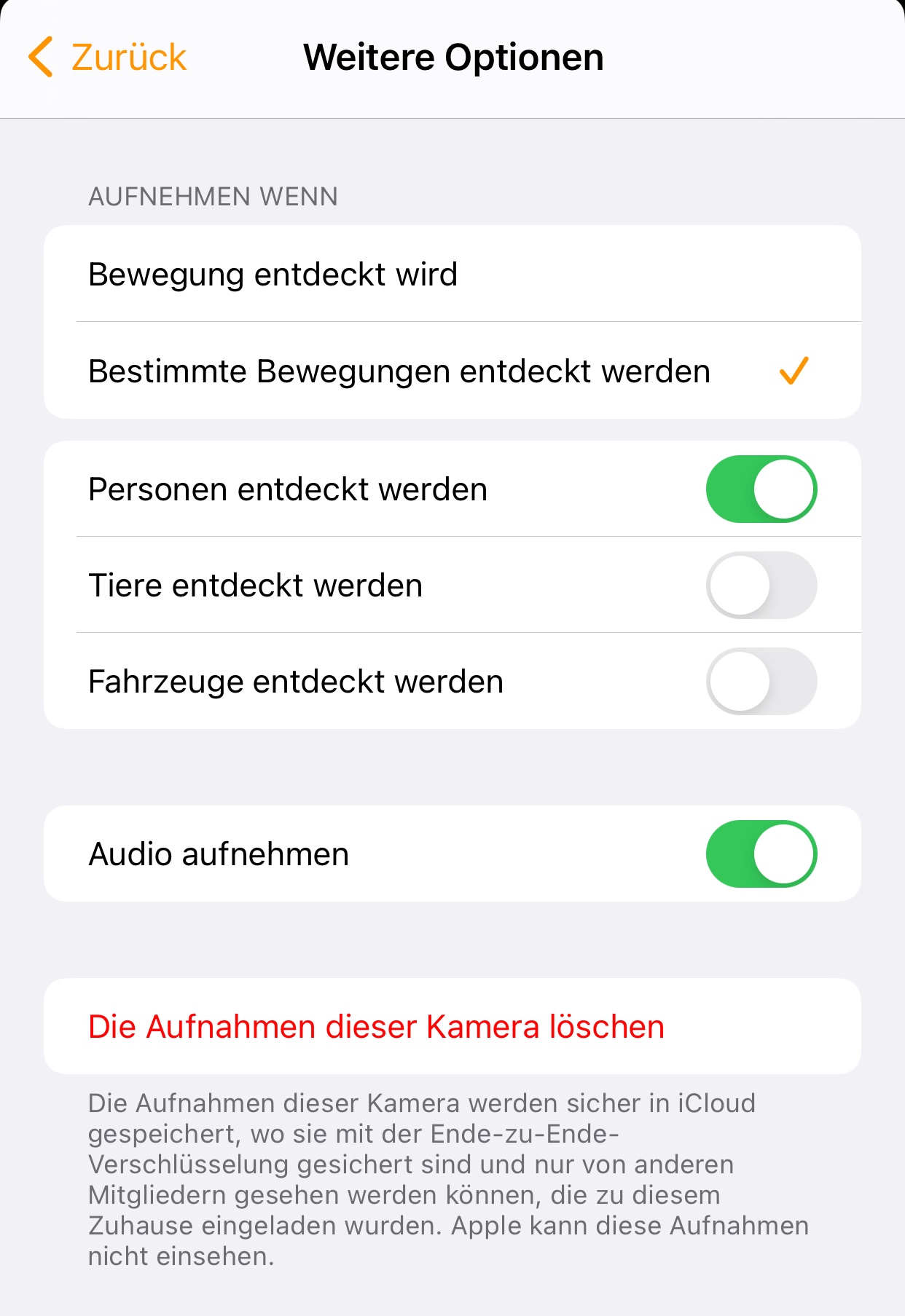Select 'Bewegung entdeckt wird' recording option
The height and width of the screenshot is (1316, 905).
click(x=452, y=275)
